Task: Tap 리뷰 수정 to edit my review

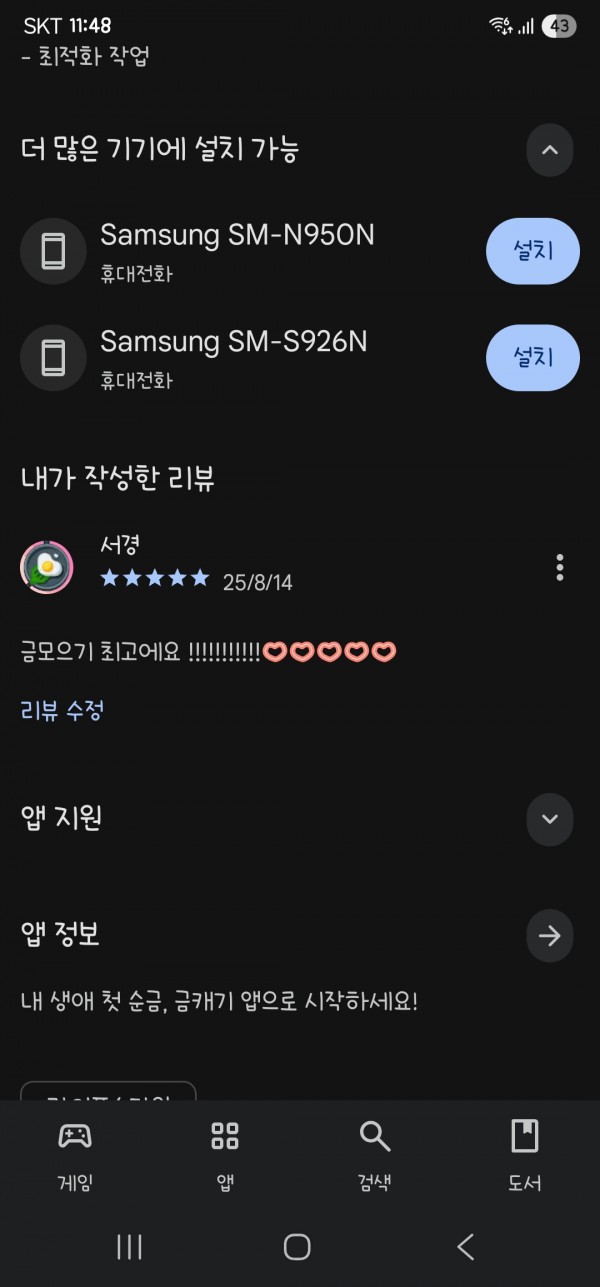Action: (x=62, y=711)
